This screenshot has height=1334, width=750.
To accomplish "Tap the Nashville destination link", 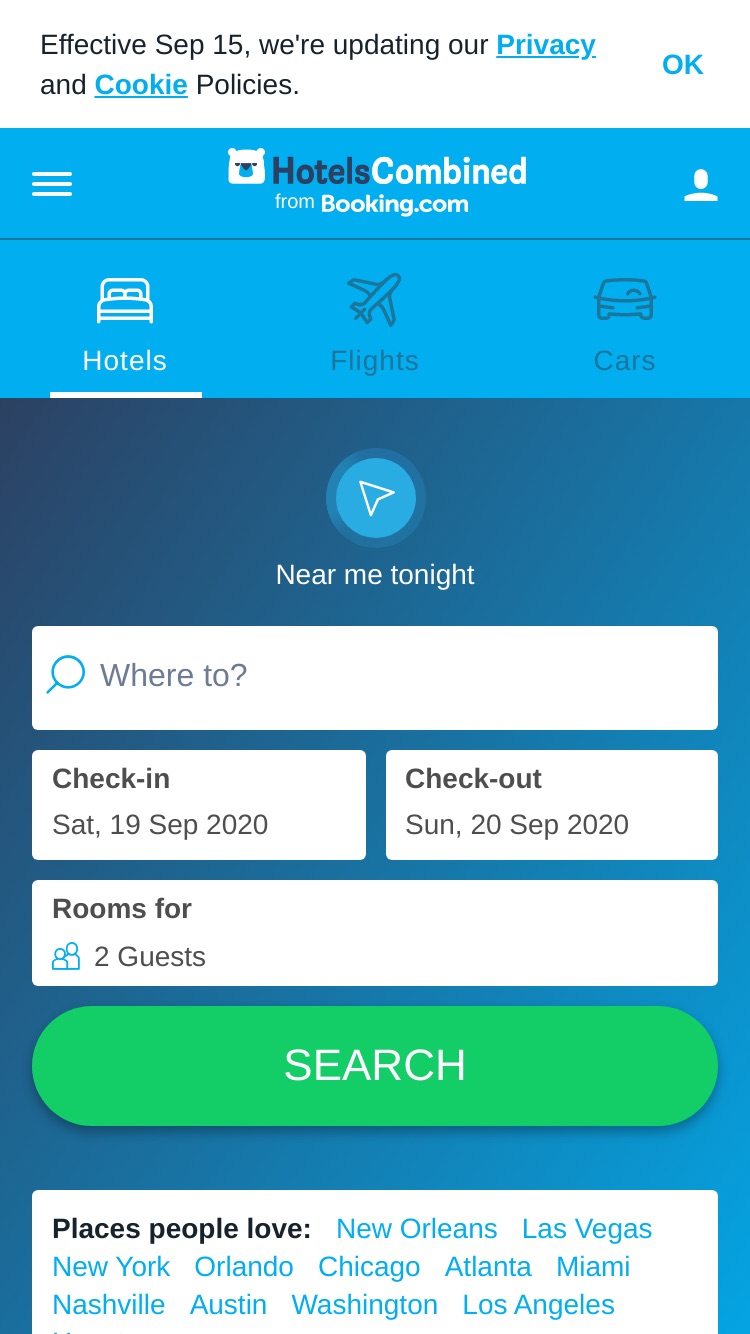I will pyautogui.click(x=109, y=1305).
